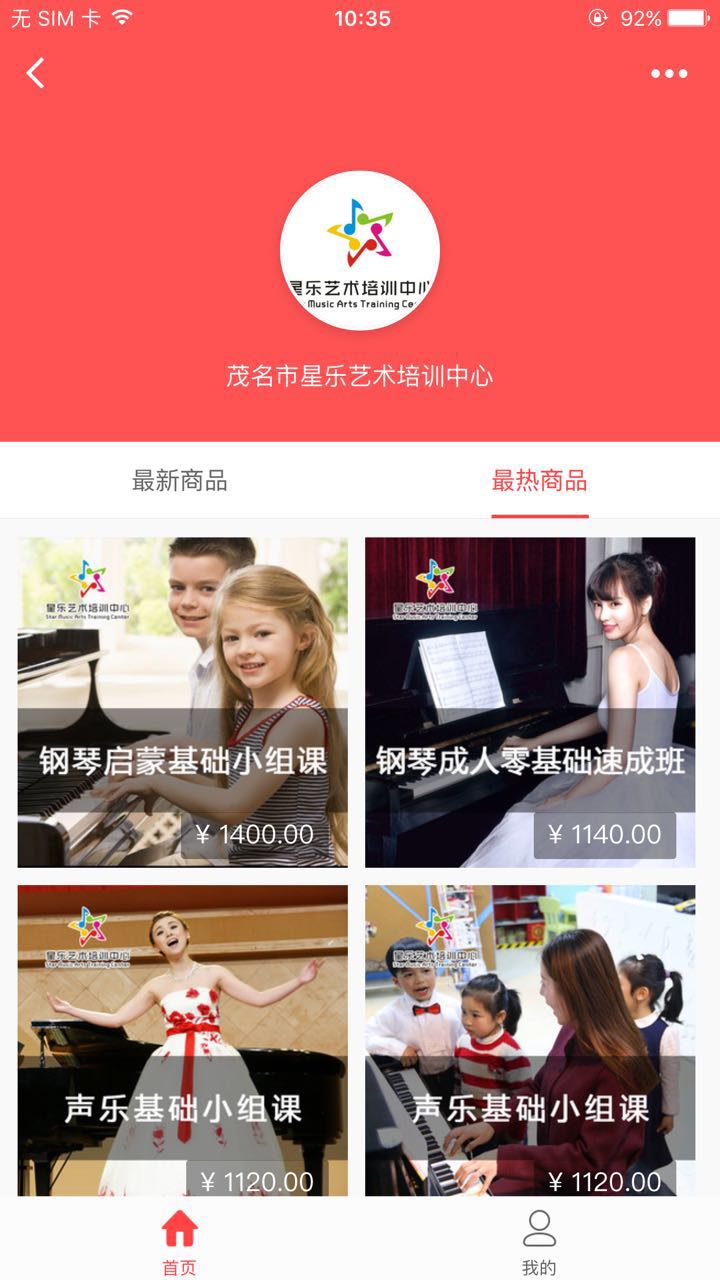Go back to the previous page
This screenshot has width=720, height=1280.
(36, 73)
